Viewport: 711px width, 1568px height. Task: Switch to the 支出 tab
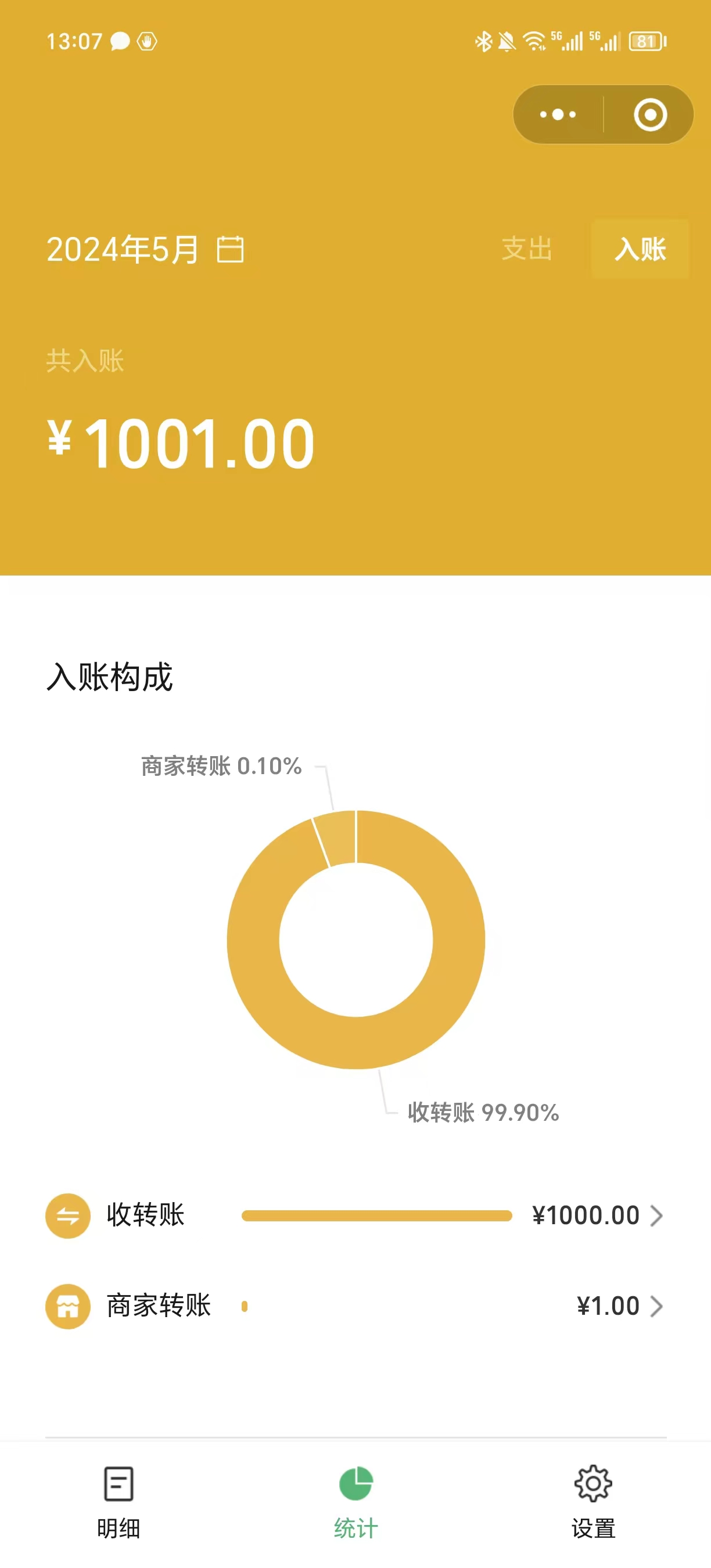(526, 249)
